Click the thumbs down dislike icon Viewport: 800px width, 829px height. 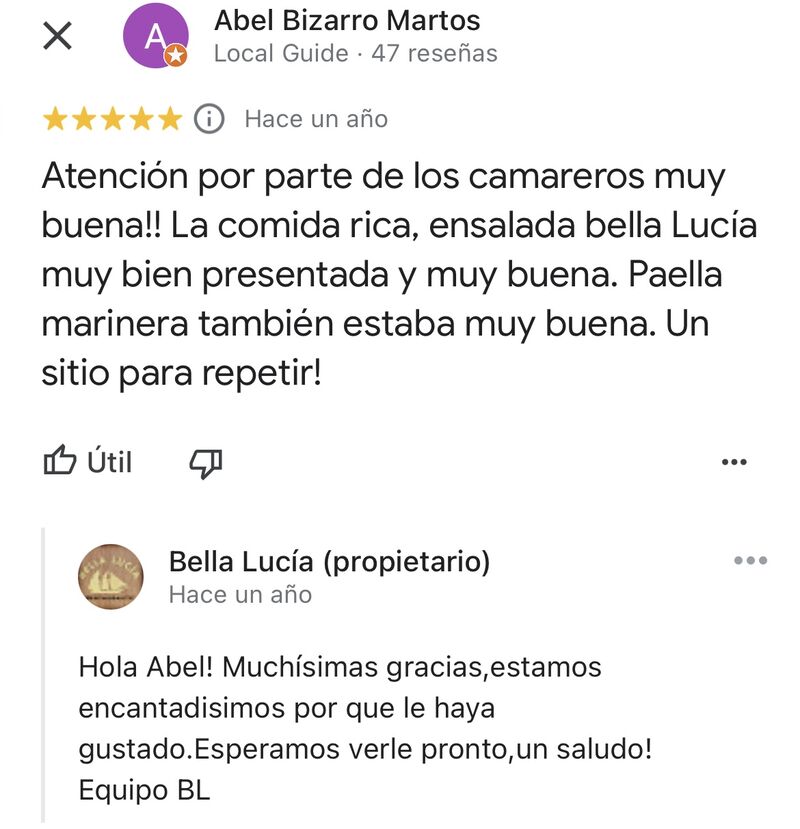click(207, 463)
